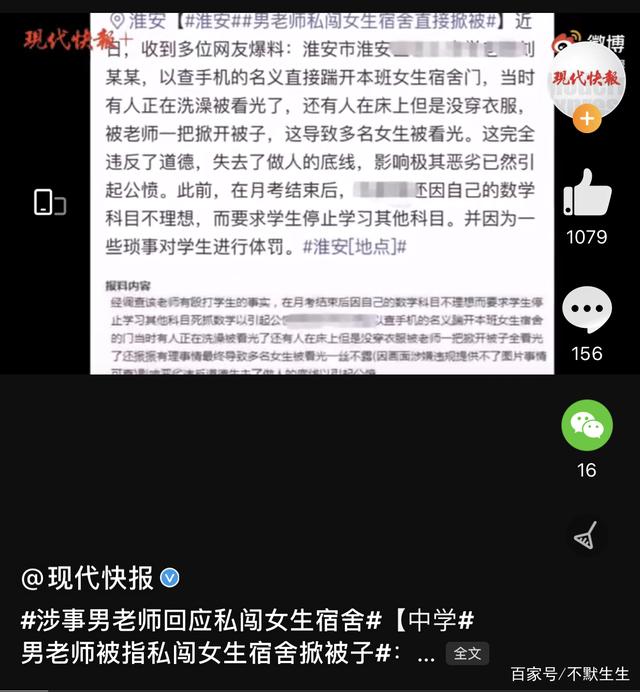Open the comments section
The image size is (640, 692).
(x=587, y=310)
